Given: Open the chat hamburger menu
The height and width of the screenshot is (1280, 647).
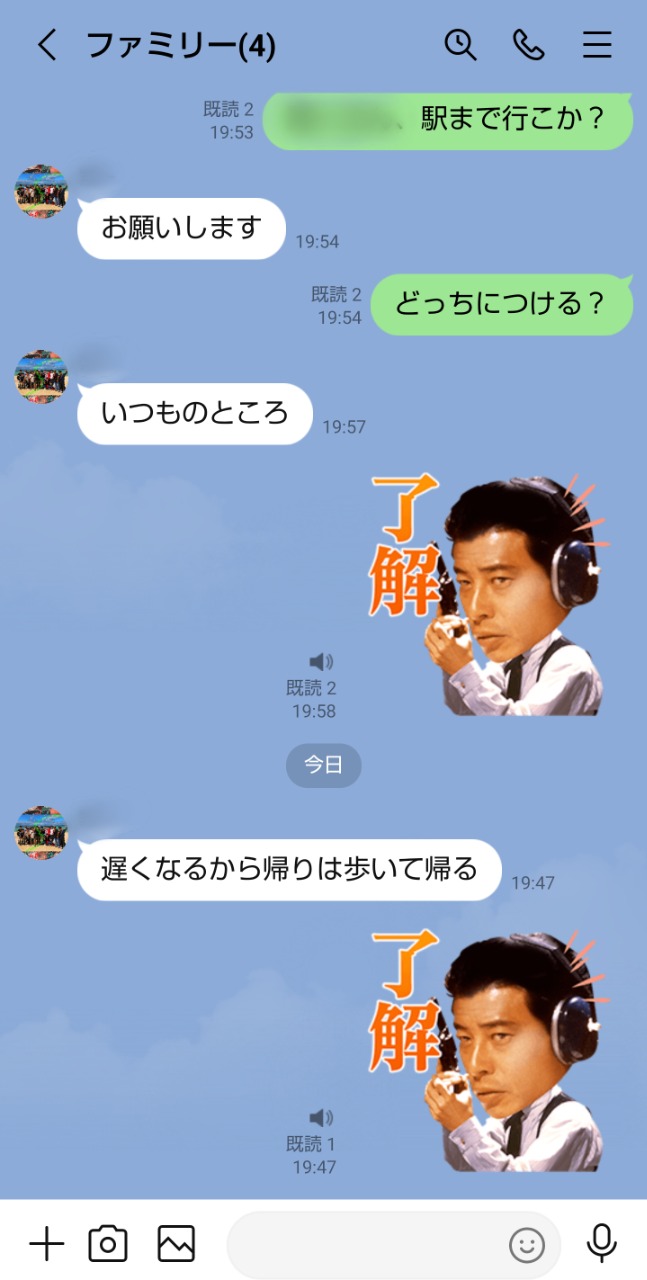Looking at the screenshot, I should pos(597,45).
